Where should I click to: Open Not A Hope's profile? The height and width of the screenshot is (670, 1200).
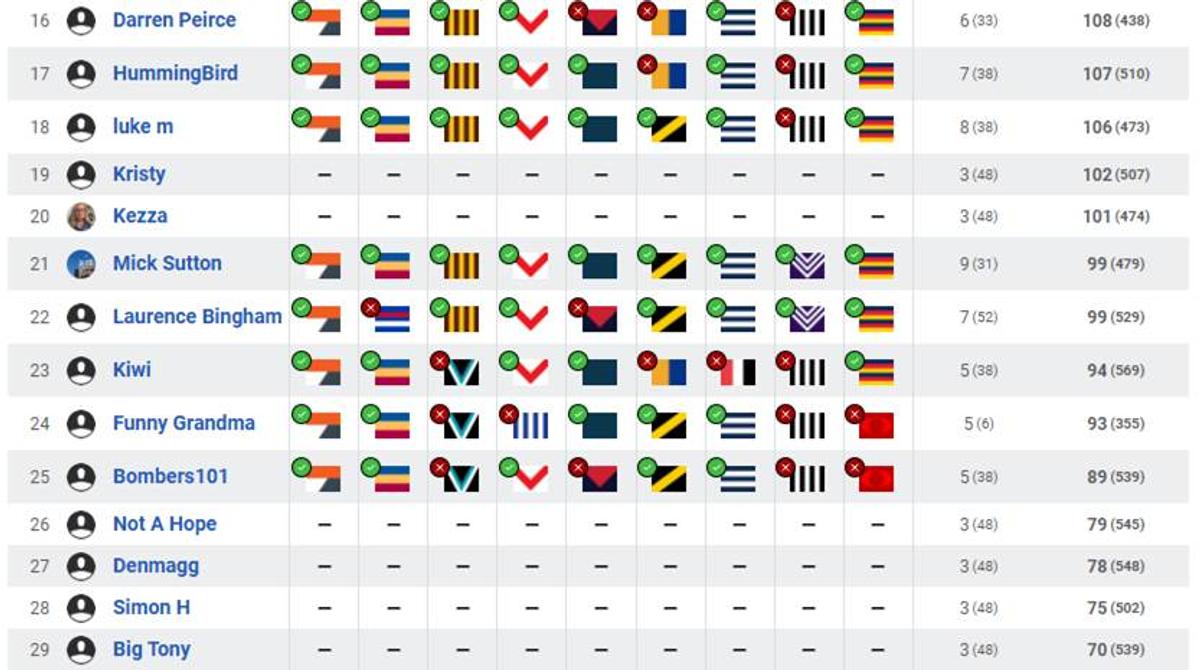[164, 524]
